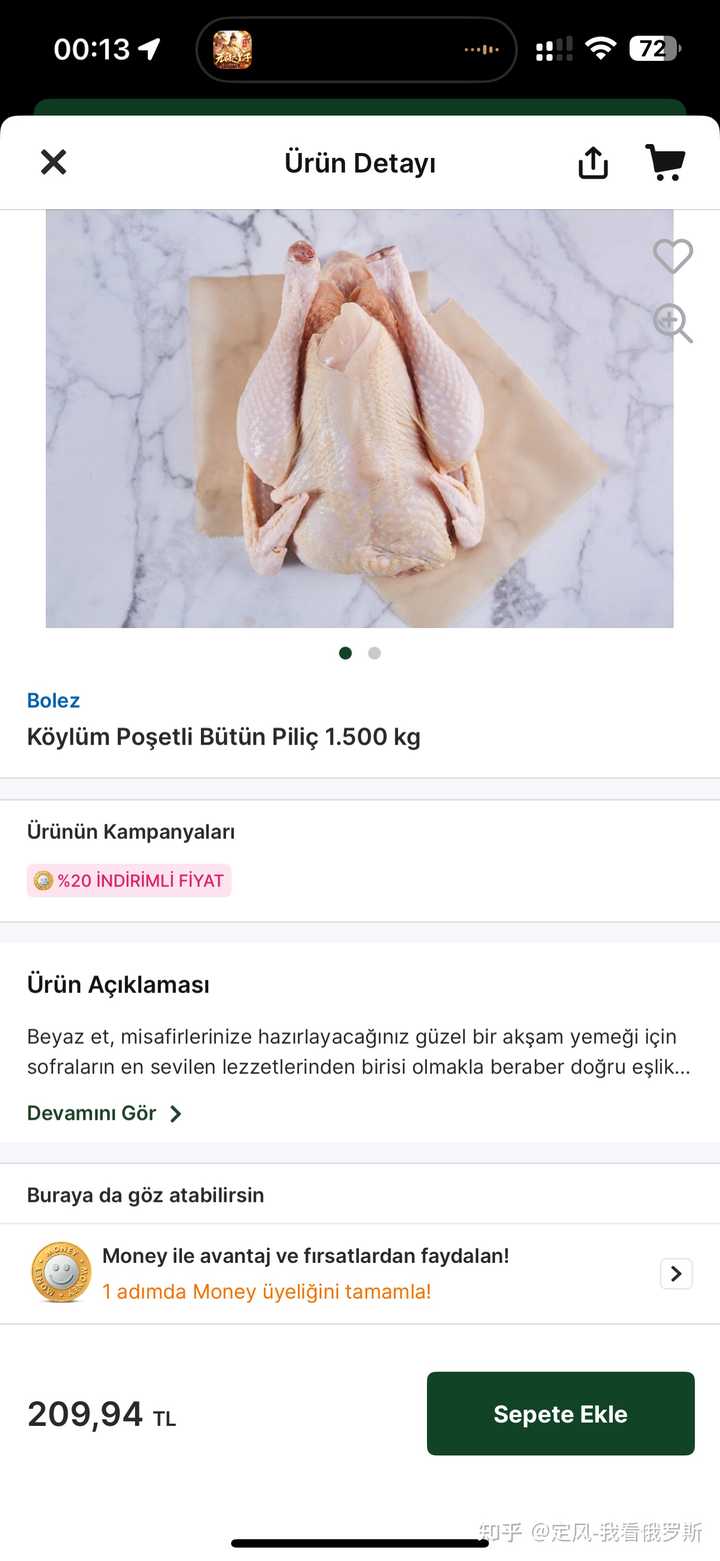Zoom into the product photo
720x1561 pixels.
(x=673, y=324)
